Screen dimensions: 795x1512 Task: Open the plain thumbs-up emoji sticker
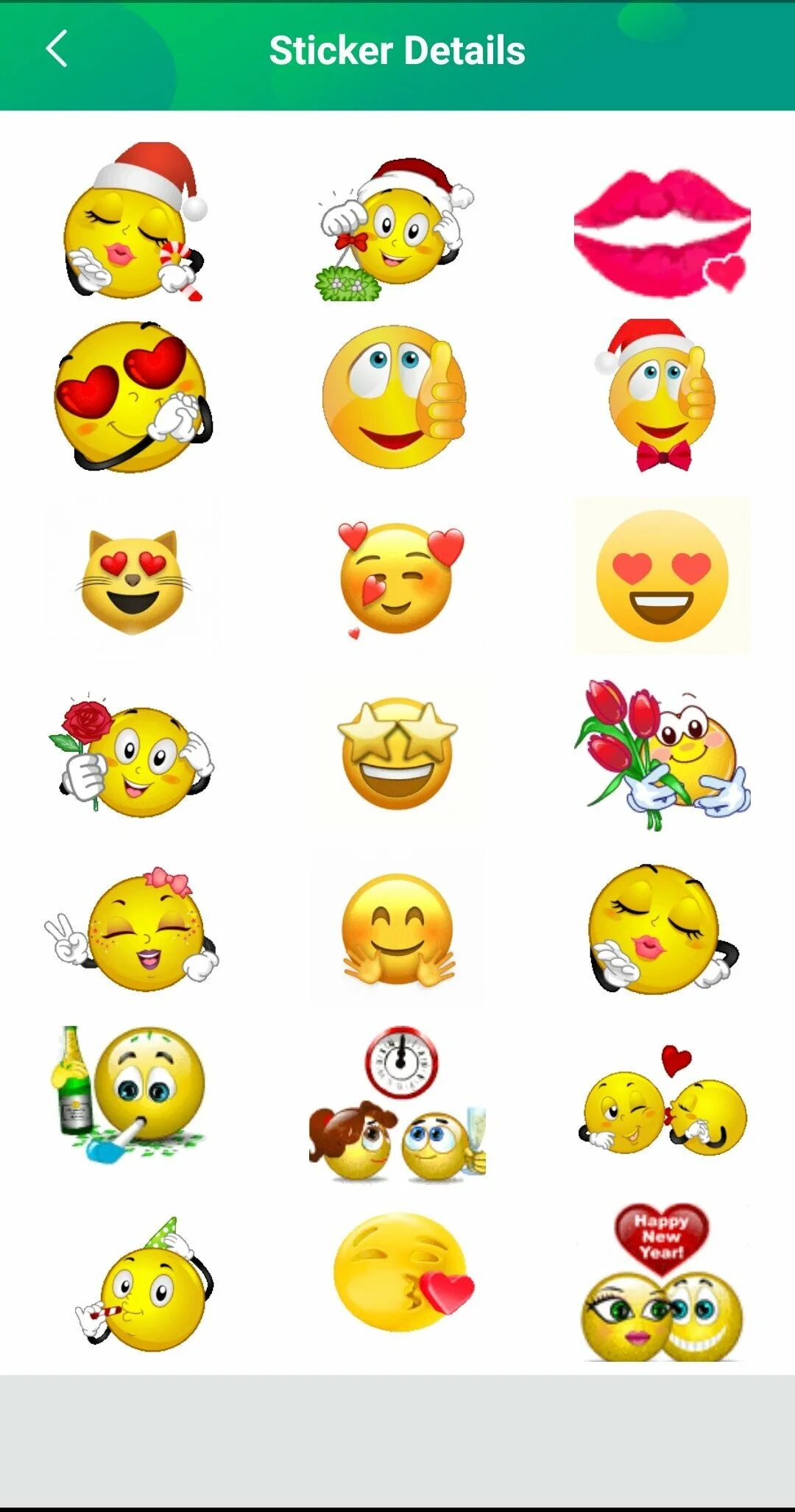[395, 398]
